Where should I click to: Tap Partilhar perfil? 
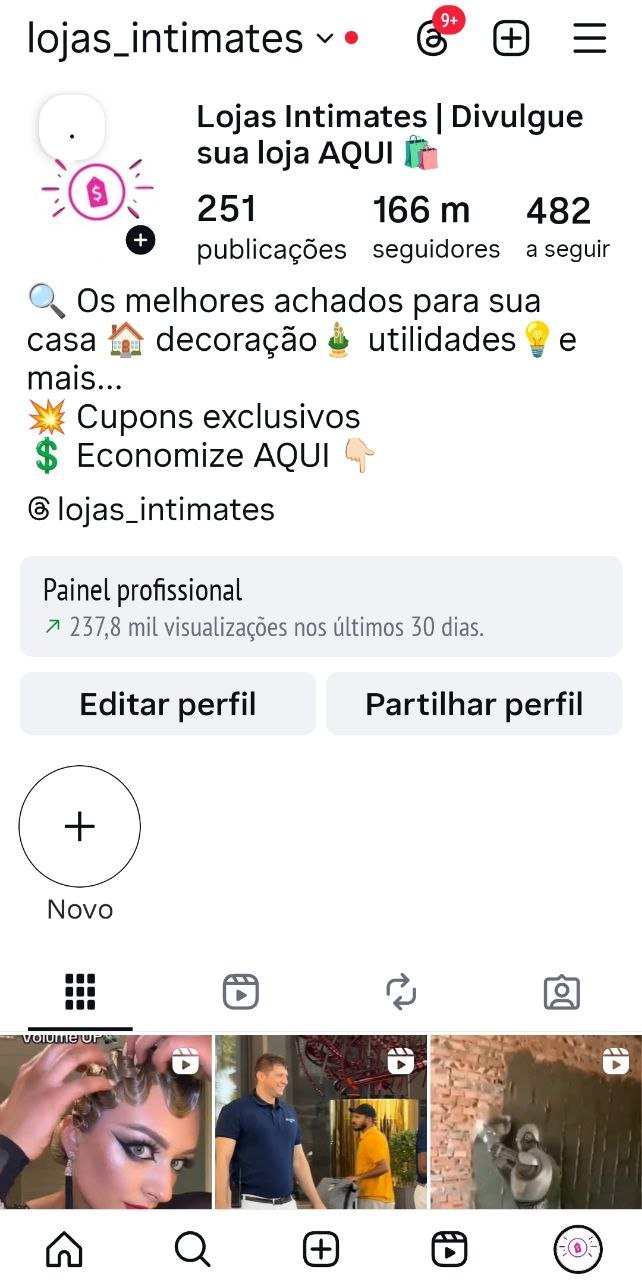point(474,704)
